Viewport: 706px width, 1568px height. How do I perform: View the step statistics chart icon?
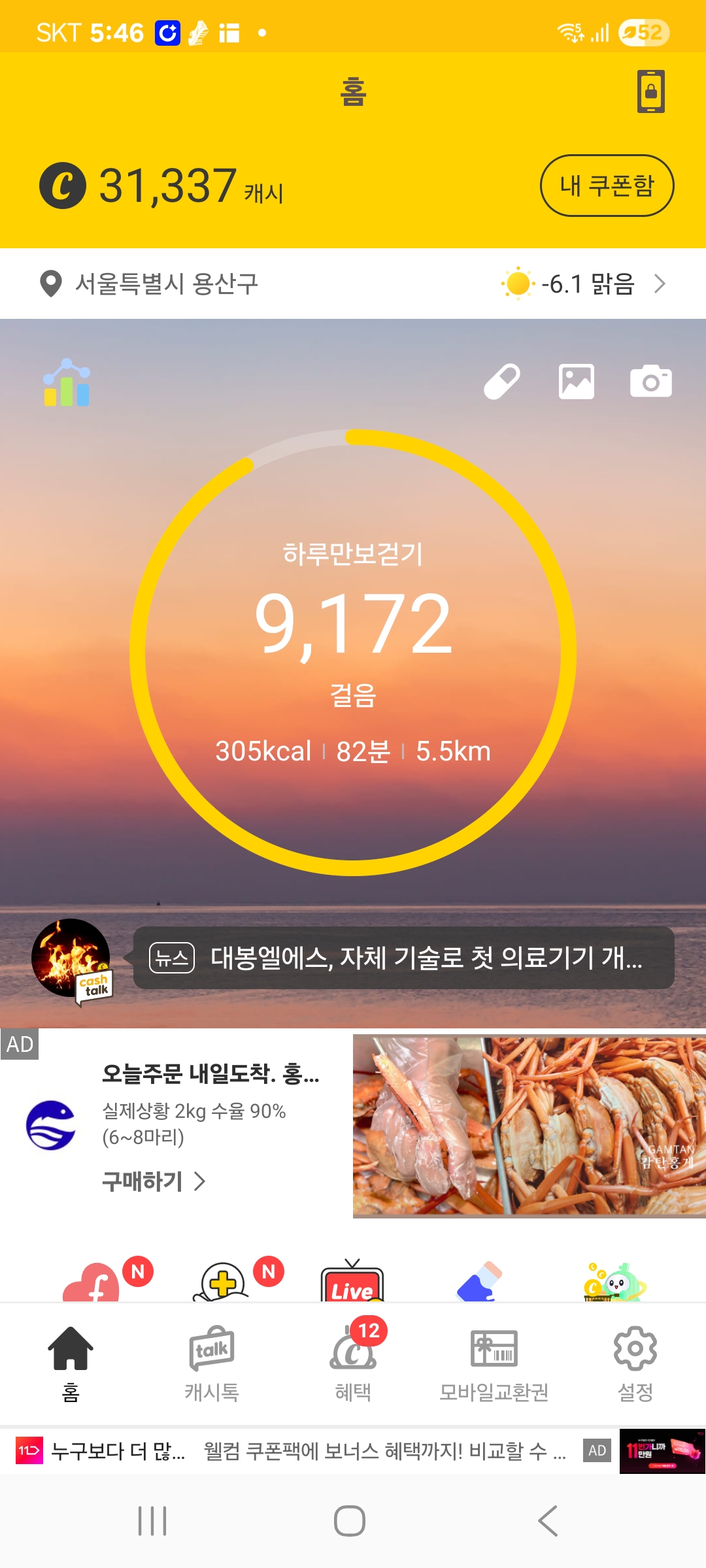[x=67, y=383]
